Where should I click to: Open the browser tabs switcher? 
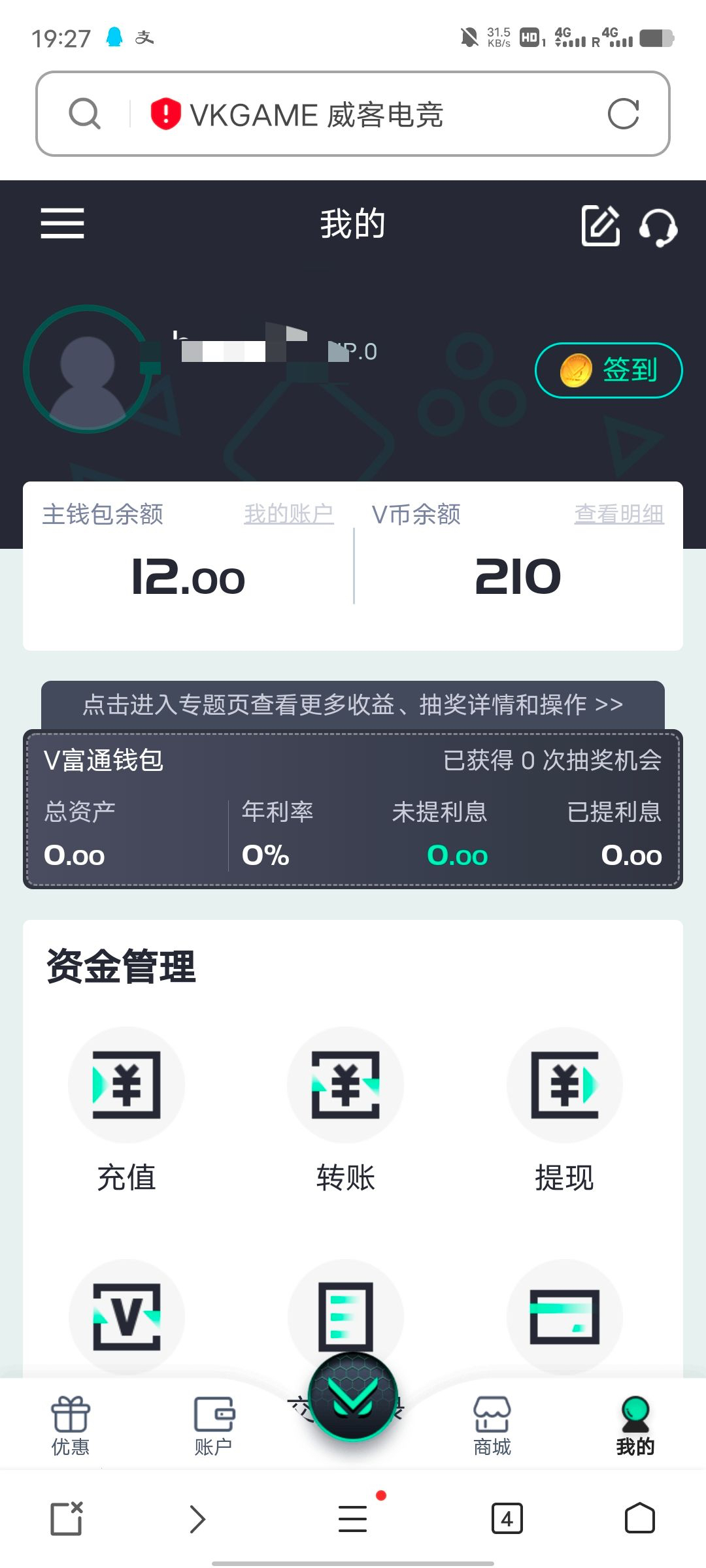pyautogui.click(x=507, y=1518)
